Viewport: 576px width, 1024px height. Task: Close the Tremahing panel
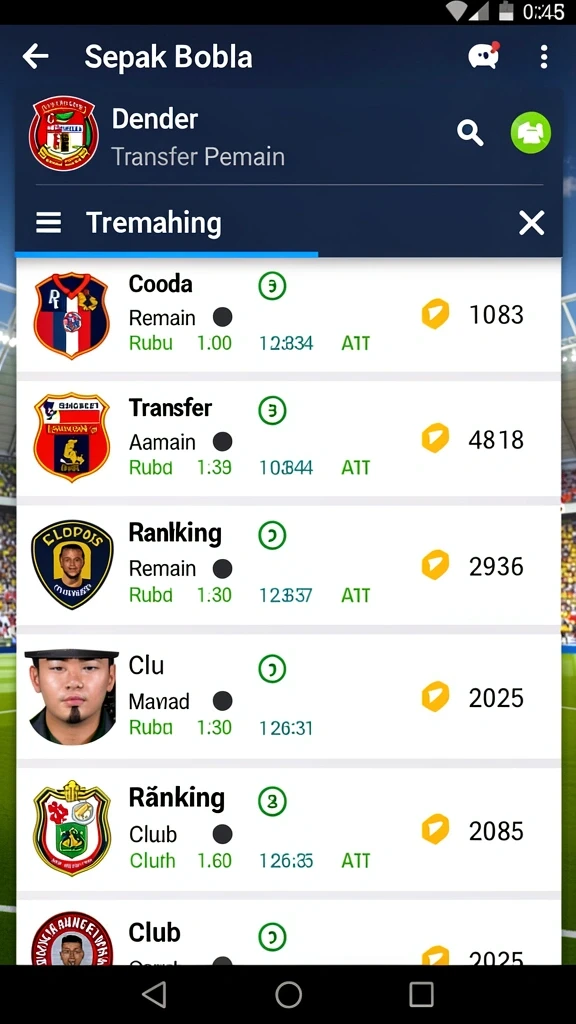coord(532,223)
